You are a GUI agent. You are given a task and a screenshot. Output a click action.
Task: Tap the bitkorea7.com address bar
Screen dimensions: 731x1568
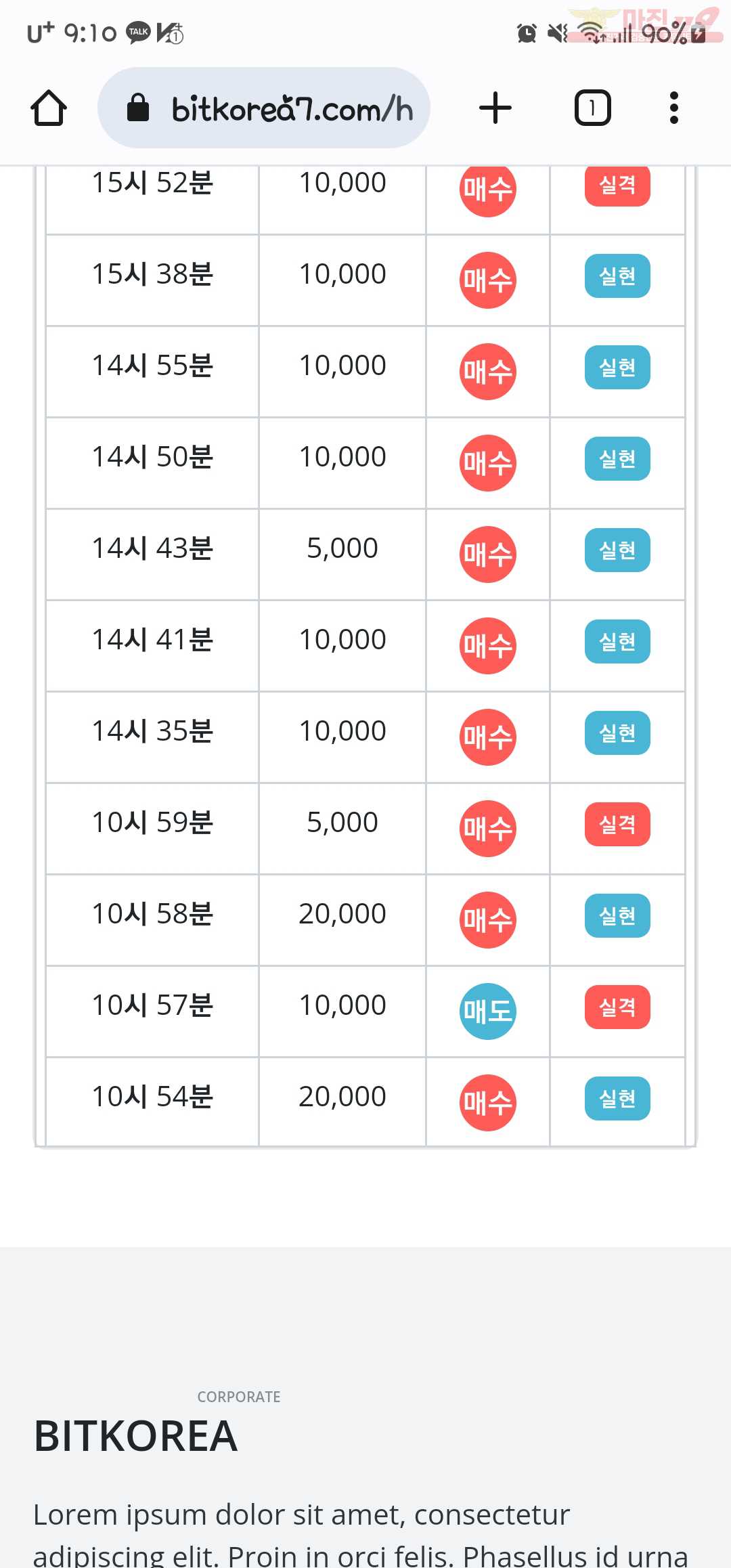tap(264, 108)
